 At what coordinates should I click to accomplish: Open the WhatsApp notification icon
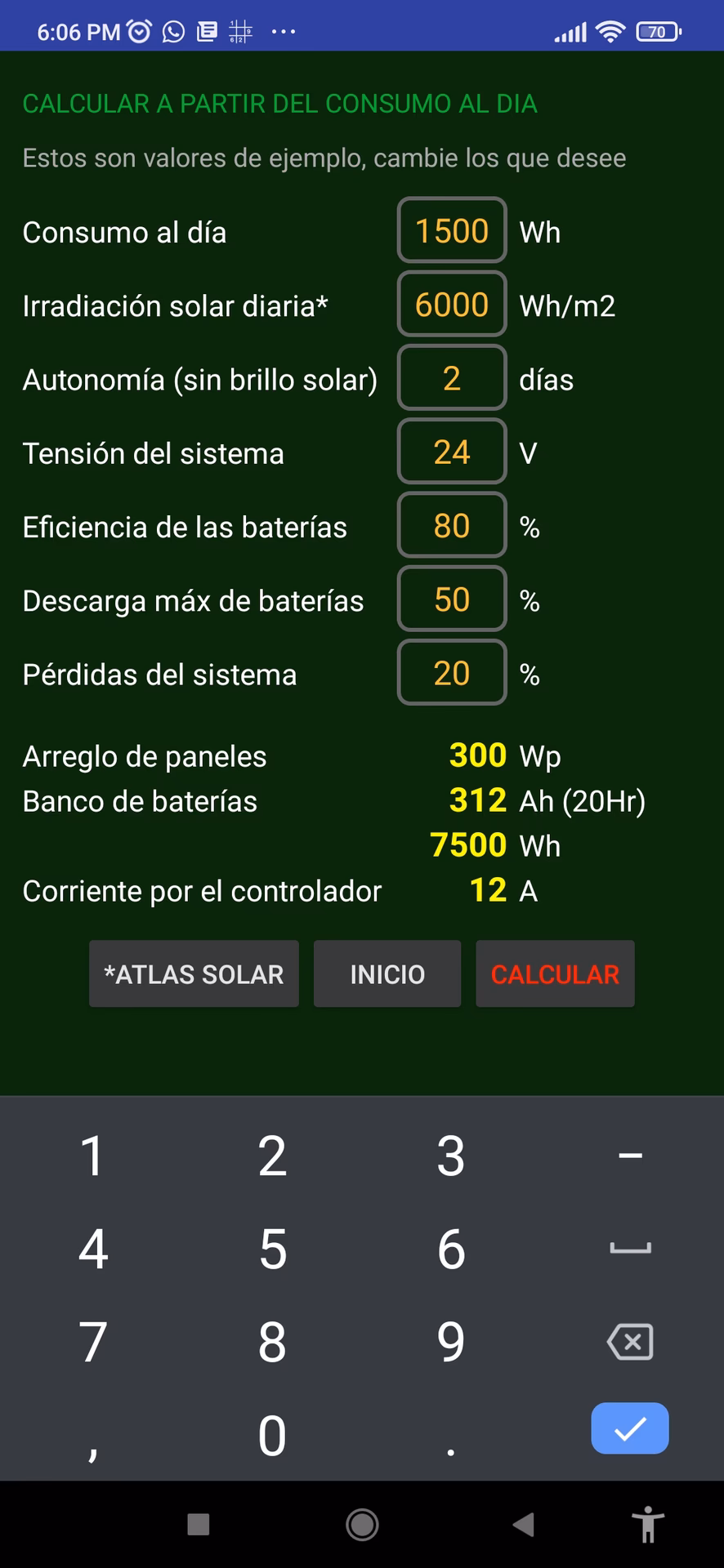(x=174, y=31)
